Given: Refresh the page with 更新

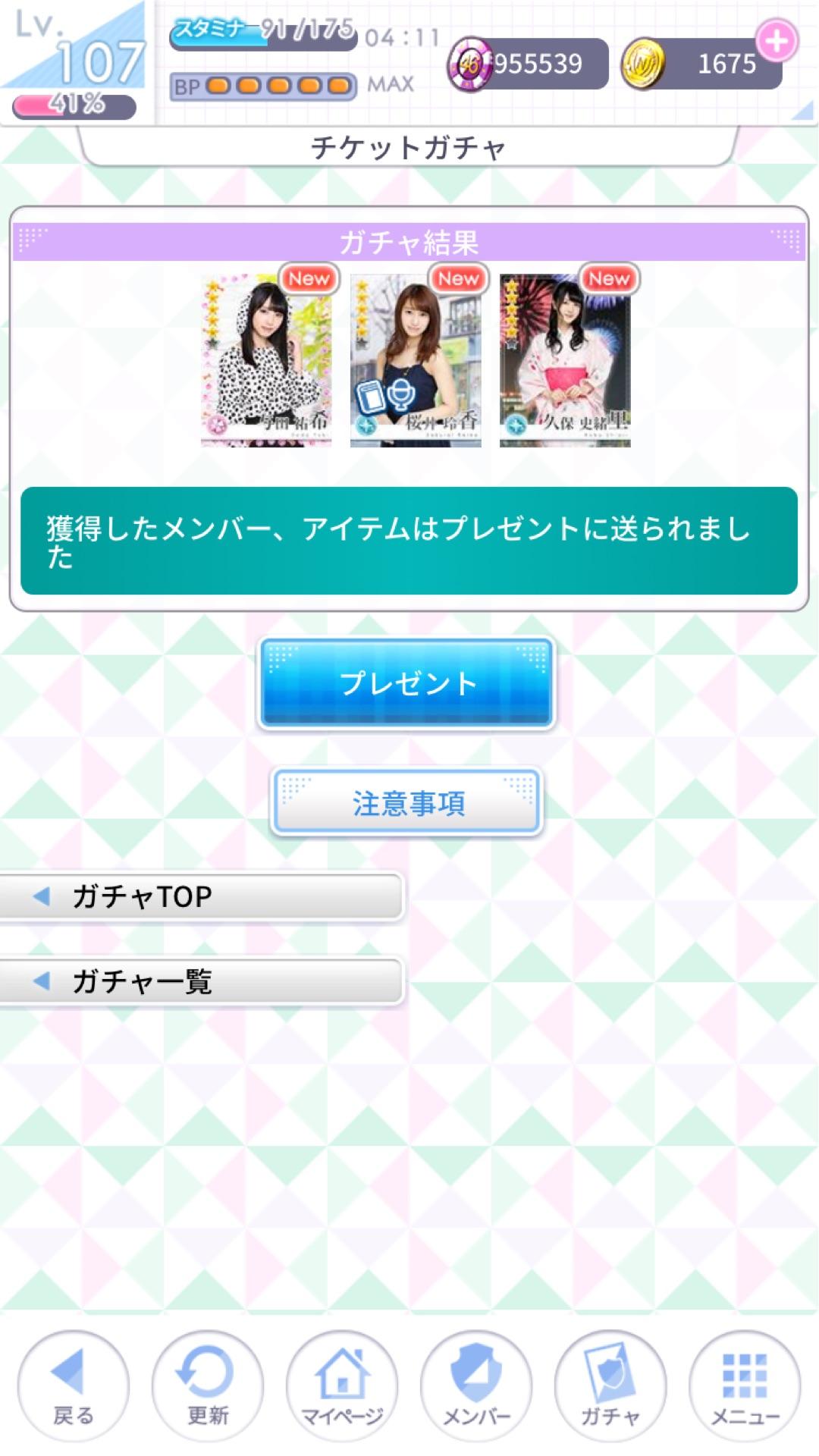Looking at the screenshot, I should tap(207, 1386).
